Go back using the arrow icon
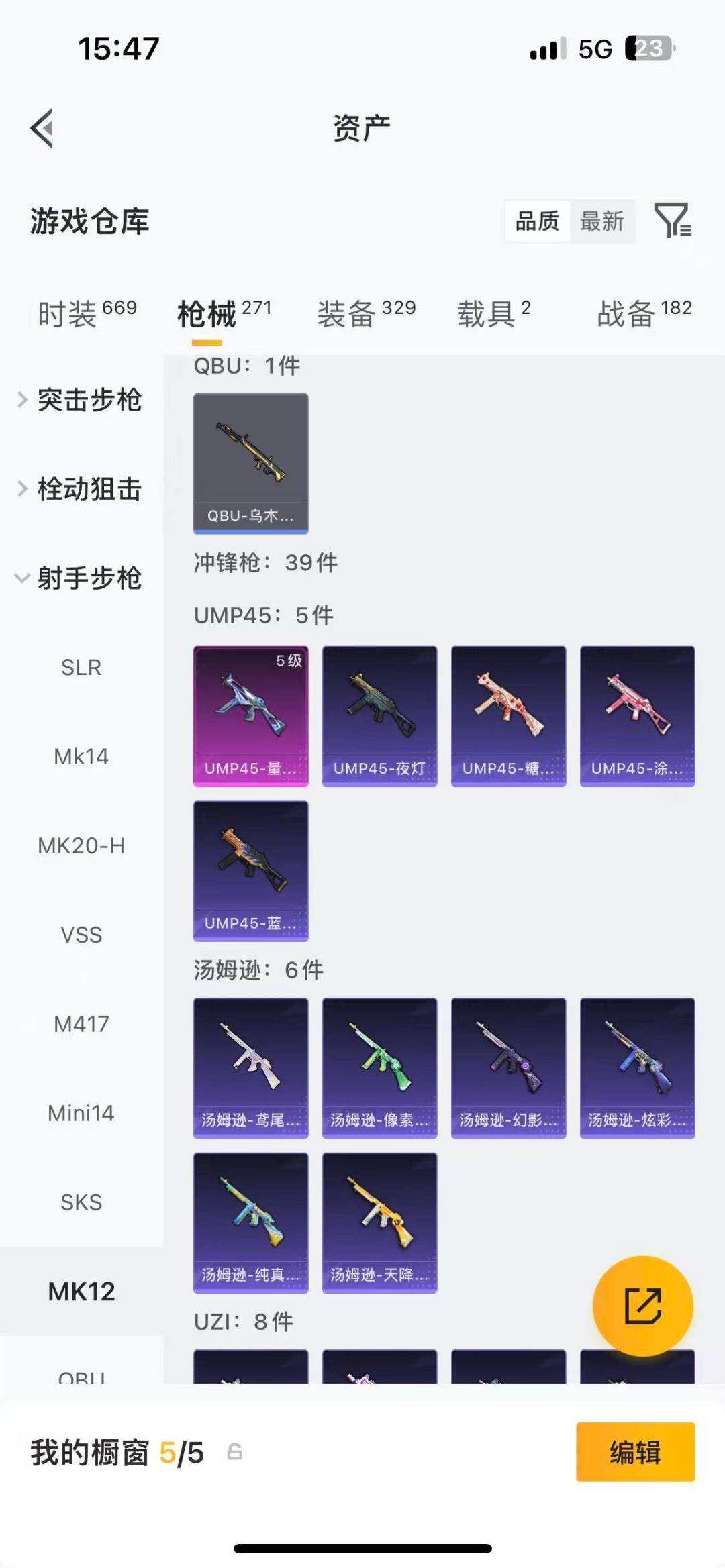Screen dimensions: 725x1568 (42, 127)
